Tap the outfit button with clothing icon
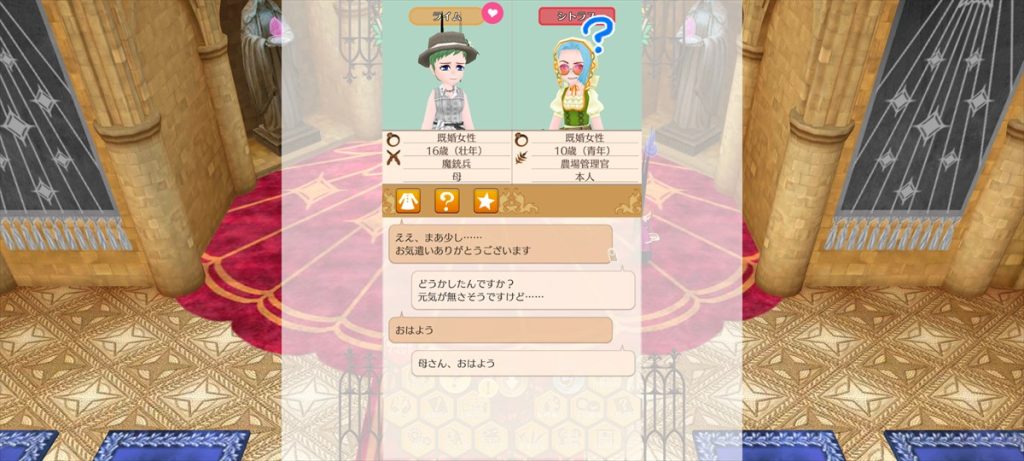The height and width of the screenshot is (461, 1024). tap(407, 201)
